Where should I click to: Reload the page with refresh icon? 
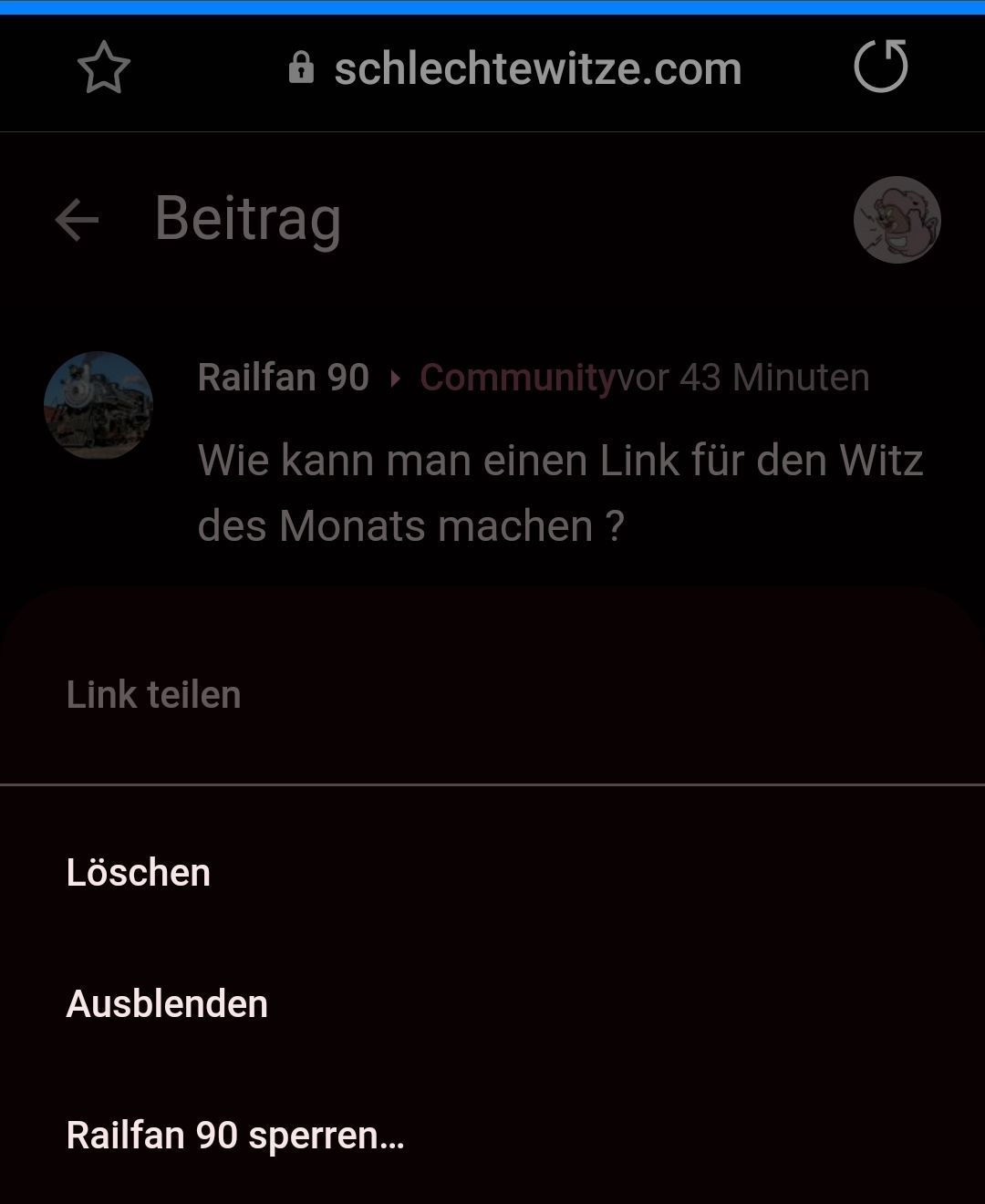click(x=880, y=67)
